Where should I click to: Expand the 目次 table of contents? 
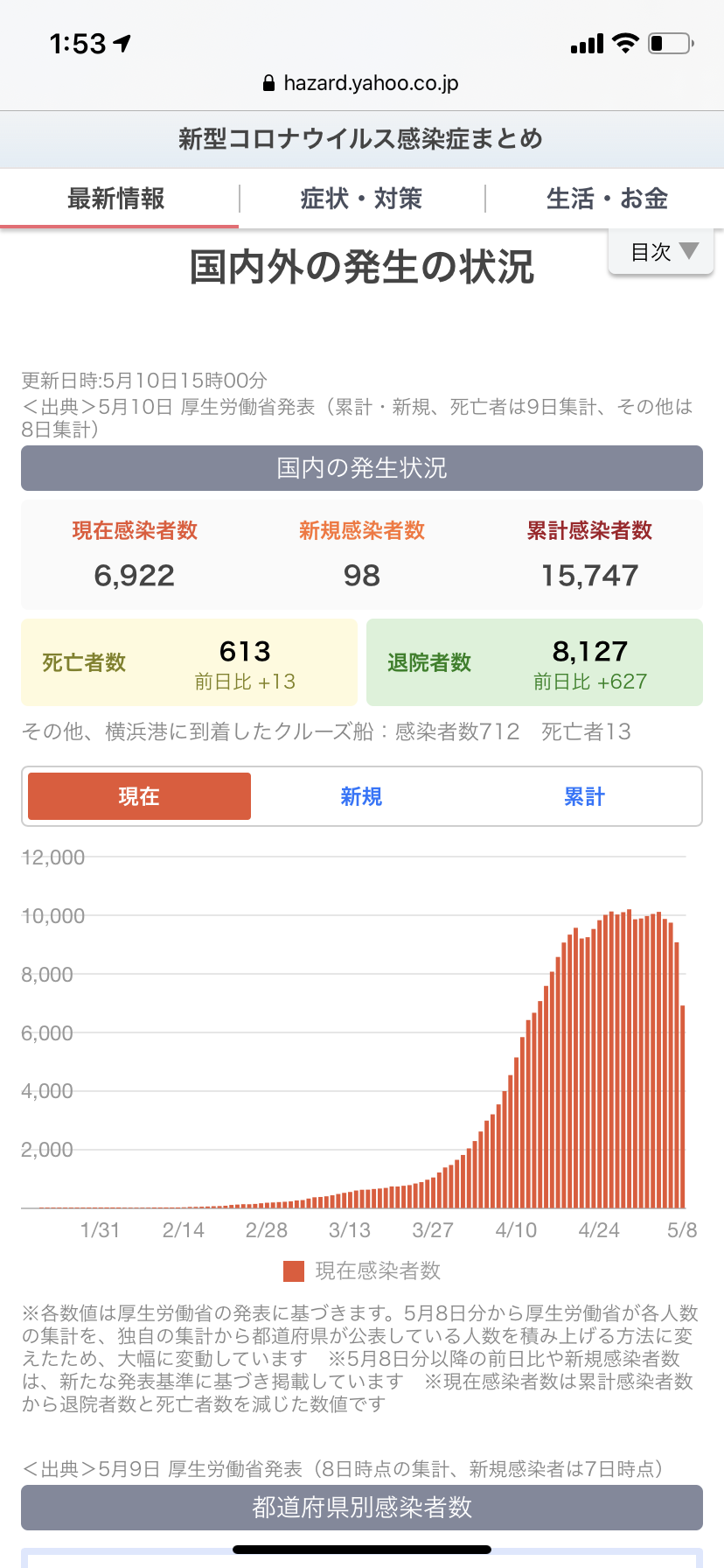(663, 252)
